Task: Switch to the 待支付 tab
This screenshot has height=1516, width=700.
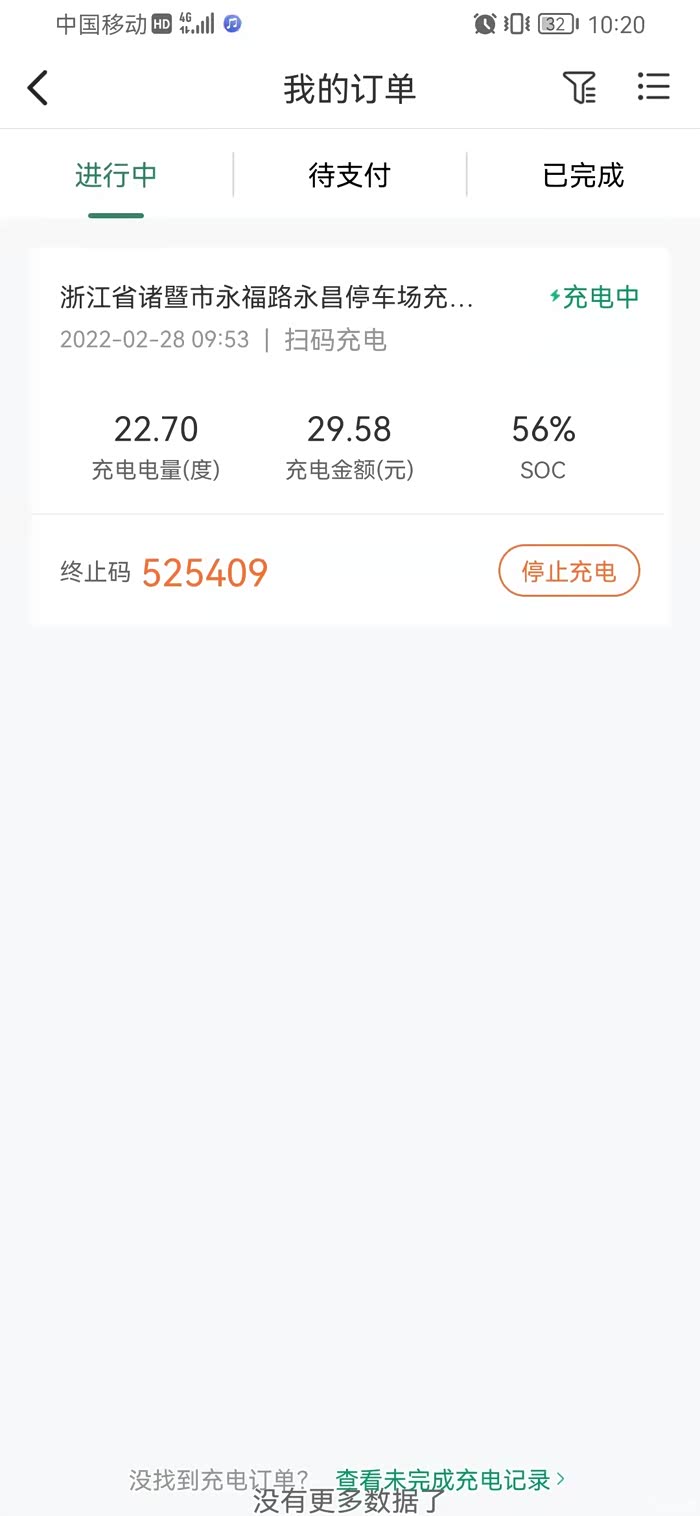Action: click(x=349, y=176)
